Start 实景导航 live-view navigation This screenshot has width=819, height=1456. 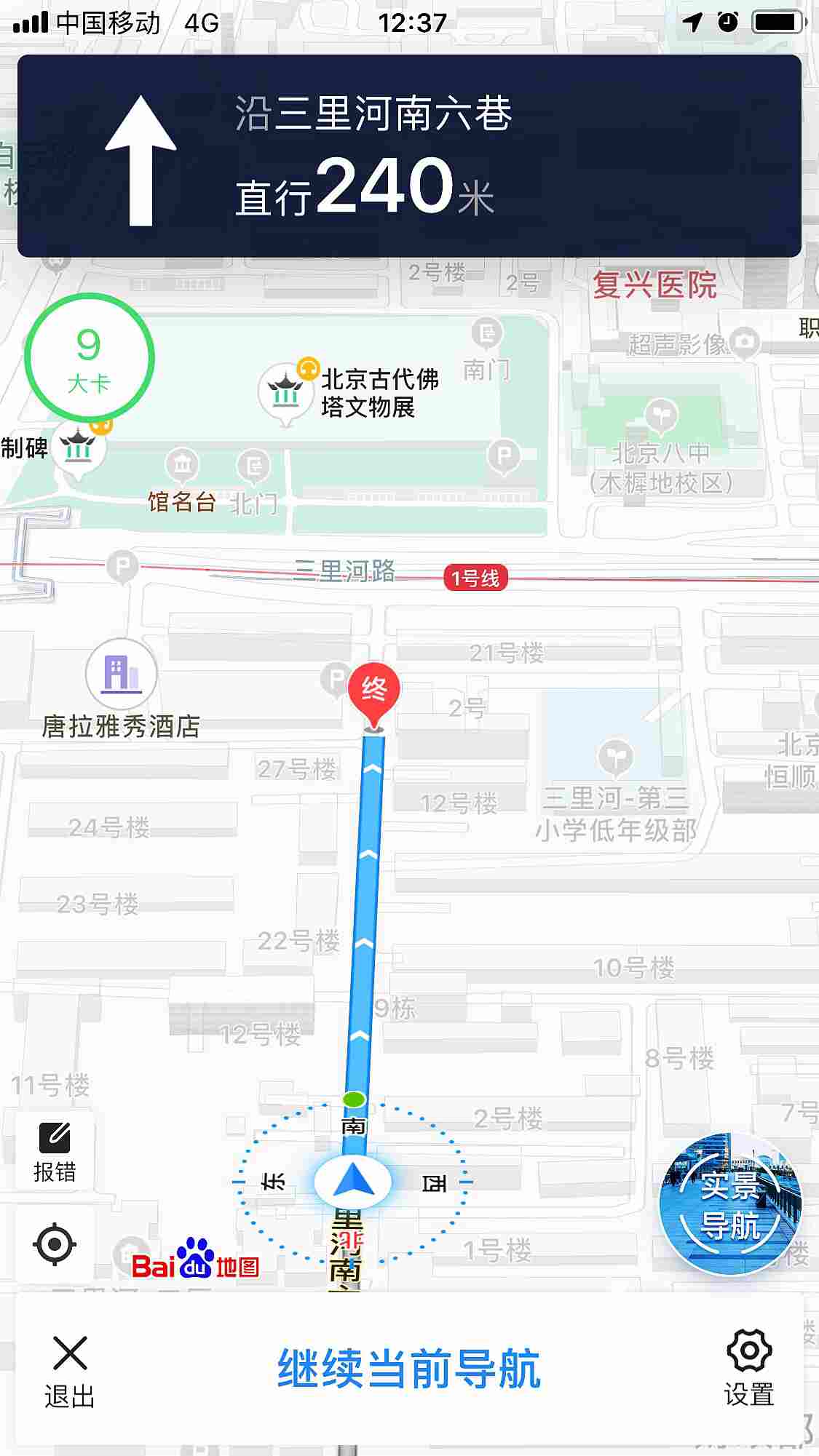tap(730, 1204)
